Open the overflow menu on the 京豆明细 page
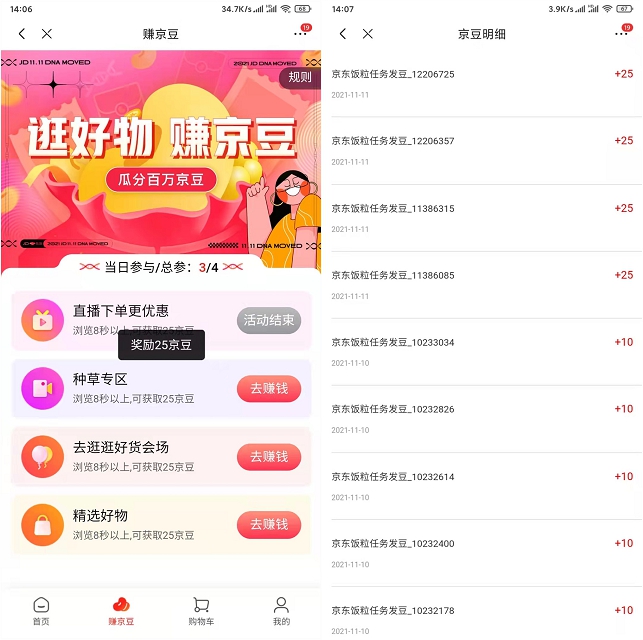643x640 pixels. pyautogui.click(x=621, y=34)
